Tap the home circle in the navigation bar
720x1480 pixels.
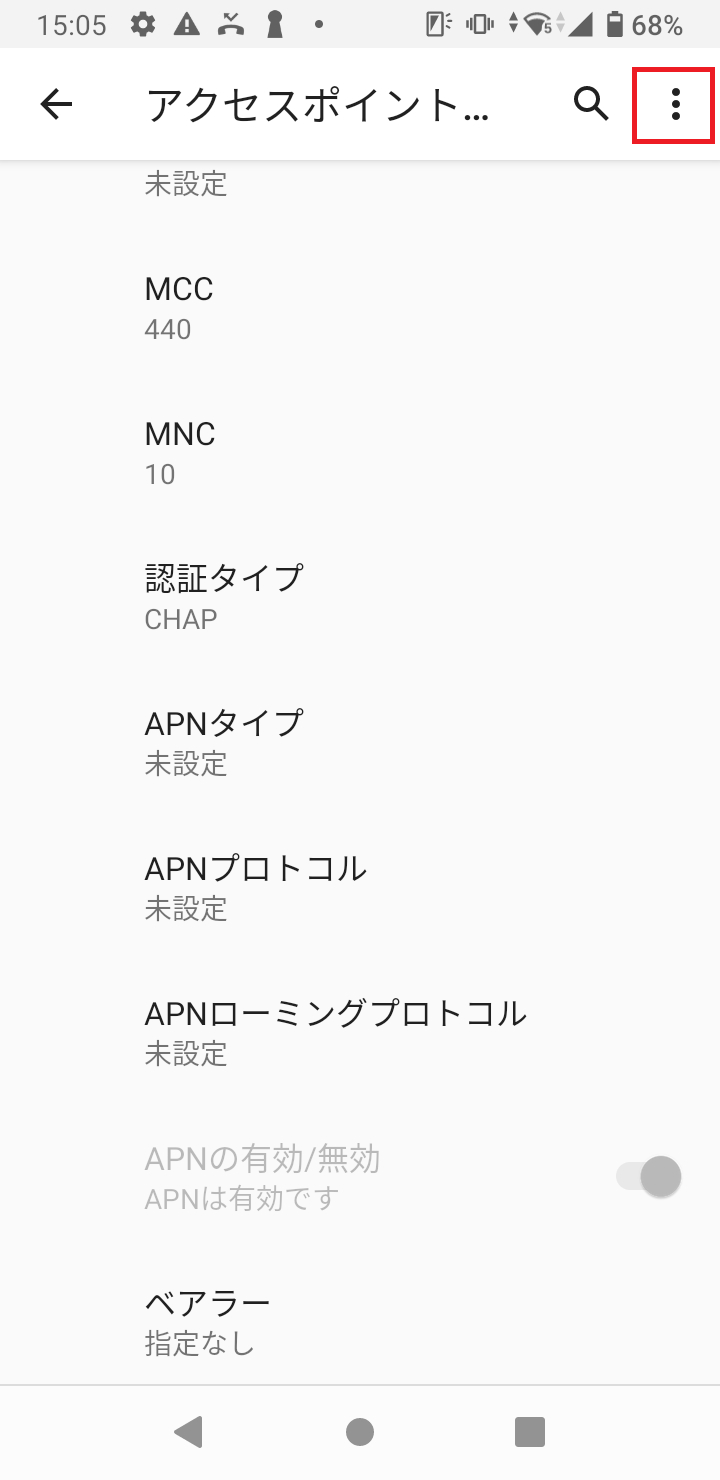(x=359, y=1432)
